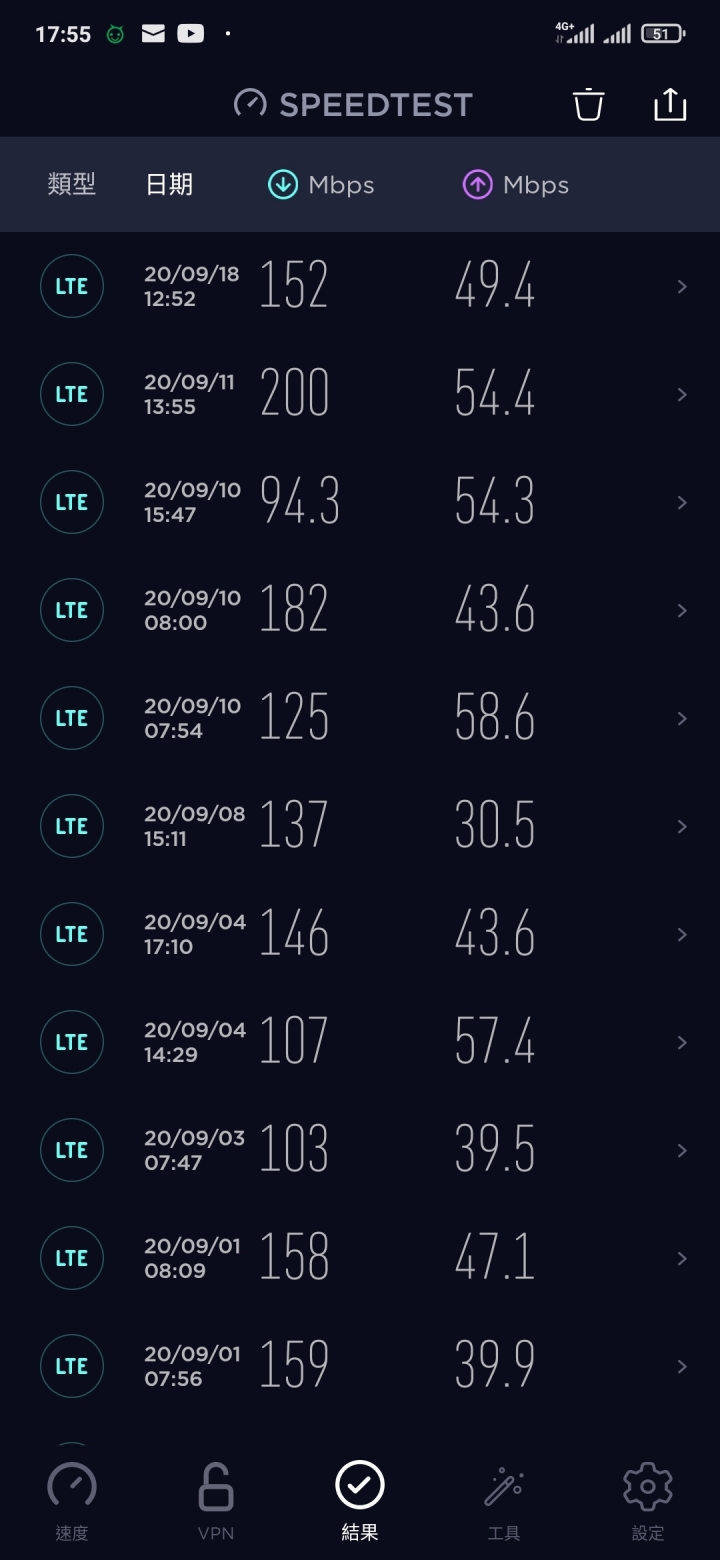
Task: Open the 20/09/18 12:52 test result
Action: click(x=360, y=286)
